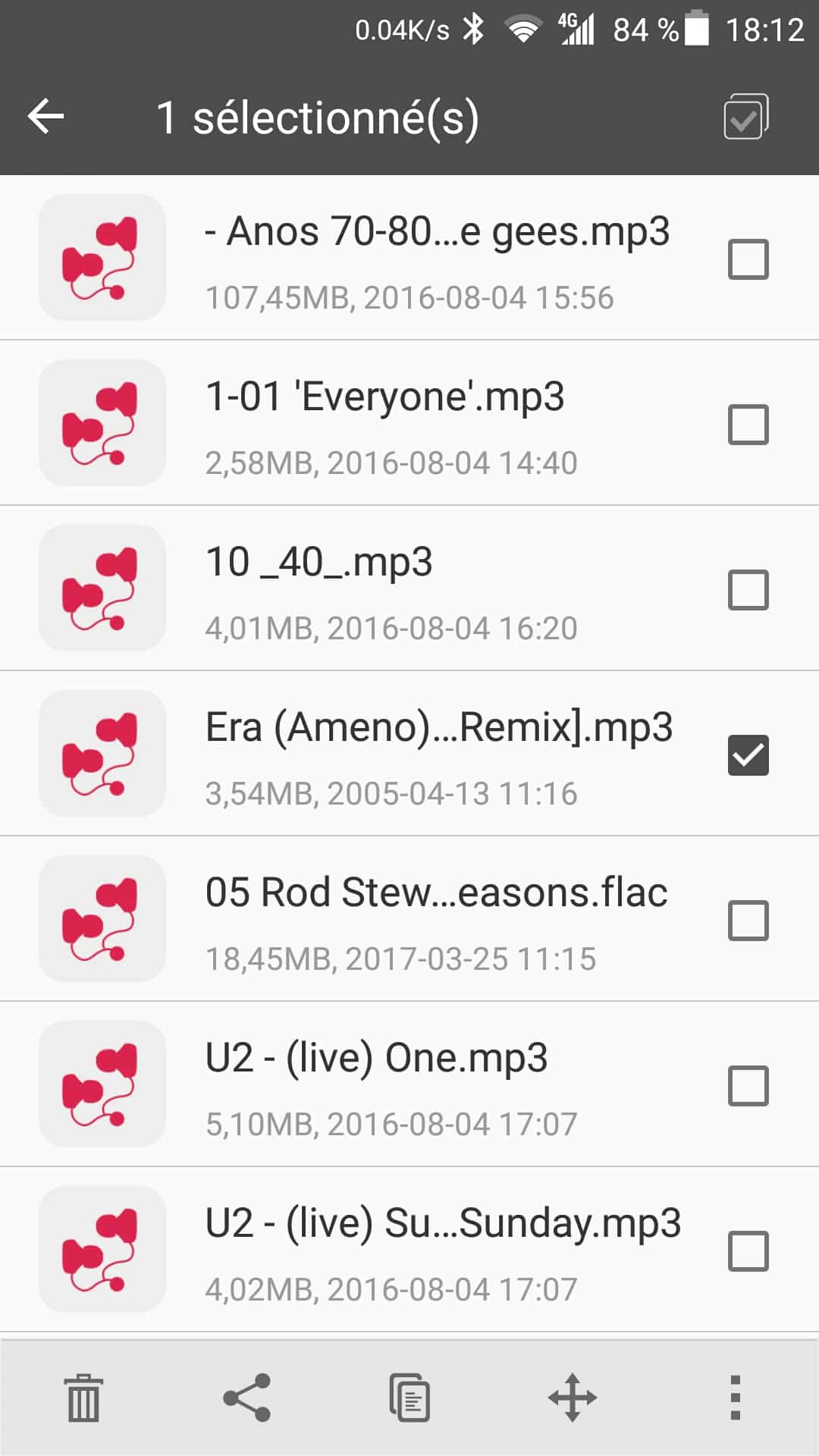Exit selection mode with the back arrow
Screen dimensions: 819x1456
45,117
